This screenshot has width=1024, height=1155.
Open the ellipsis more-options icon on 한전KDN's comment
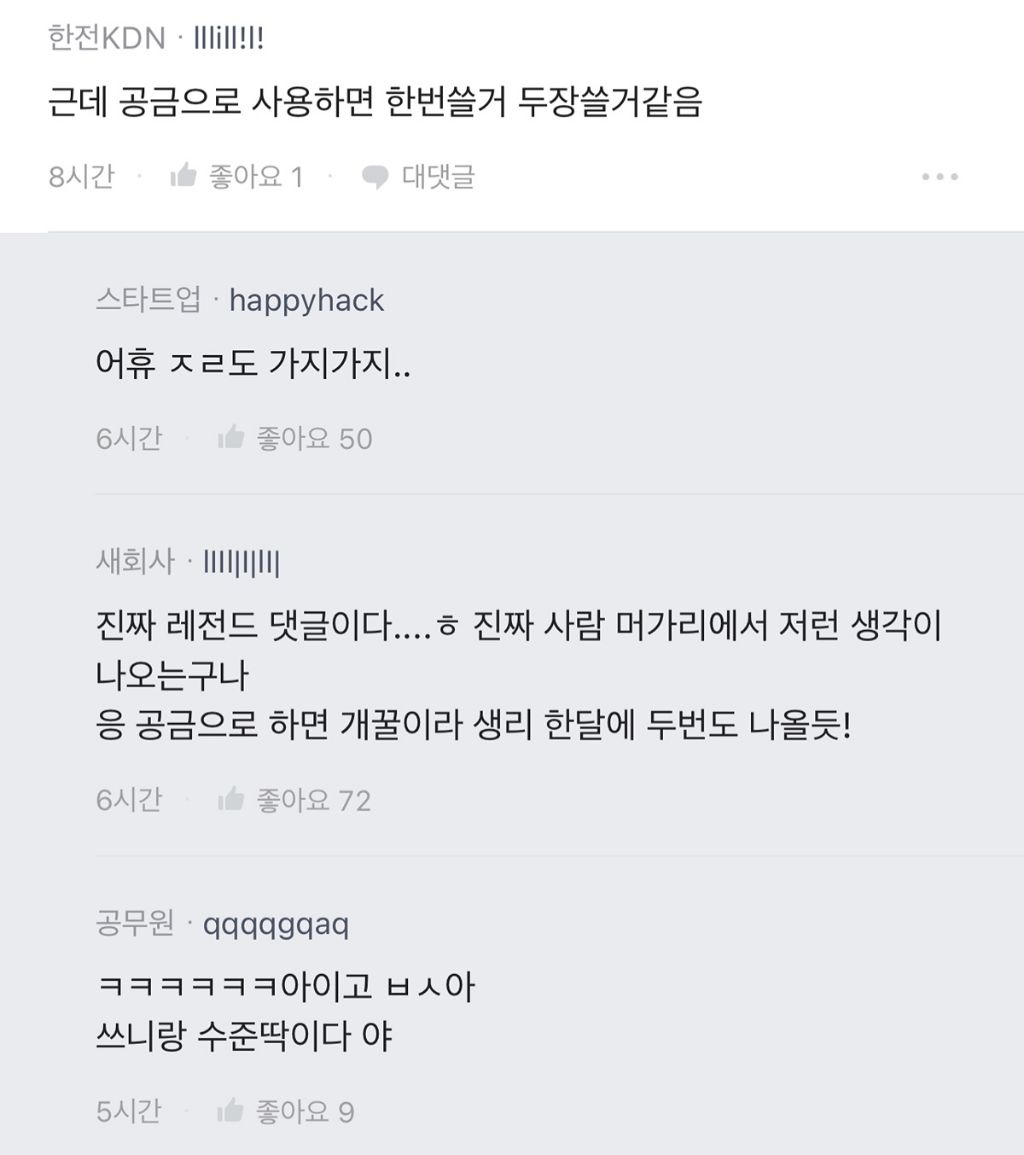click(x=938, y=176)
